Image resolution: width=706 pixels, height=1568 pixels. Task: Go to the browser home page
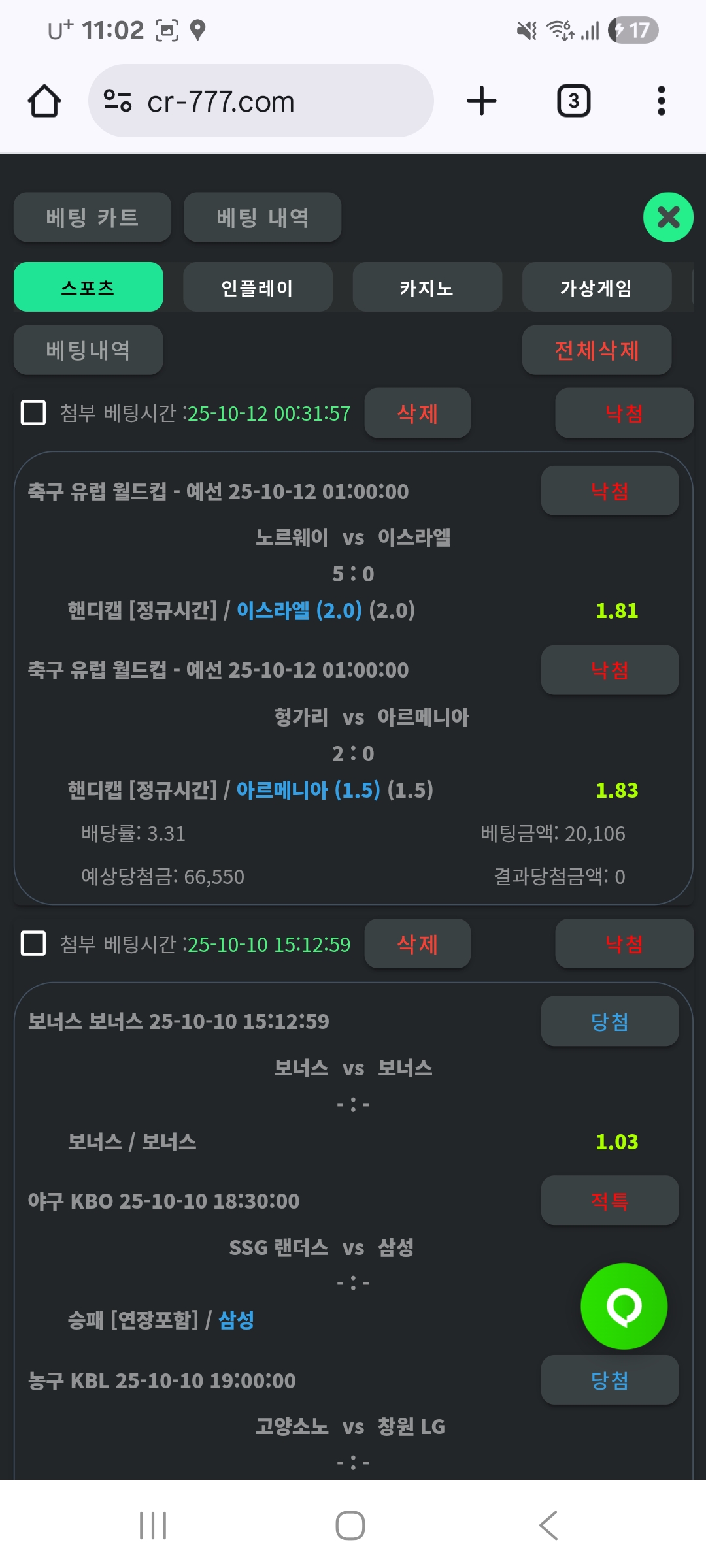pyautogui.click(x=44, y=101)
